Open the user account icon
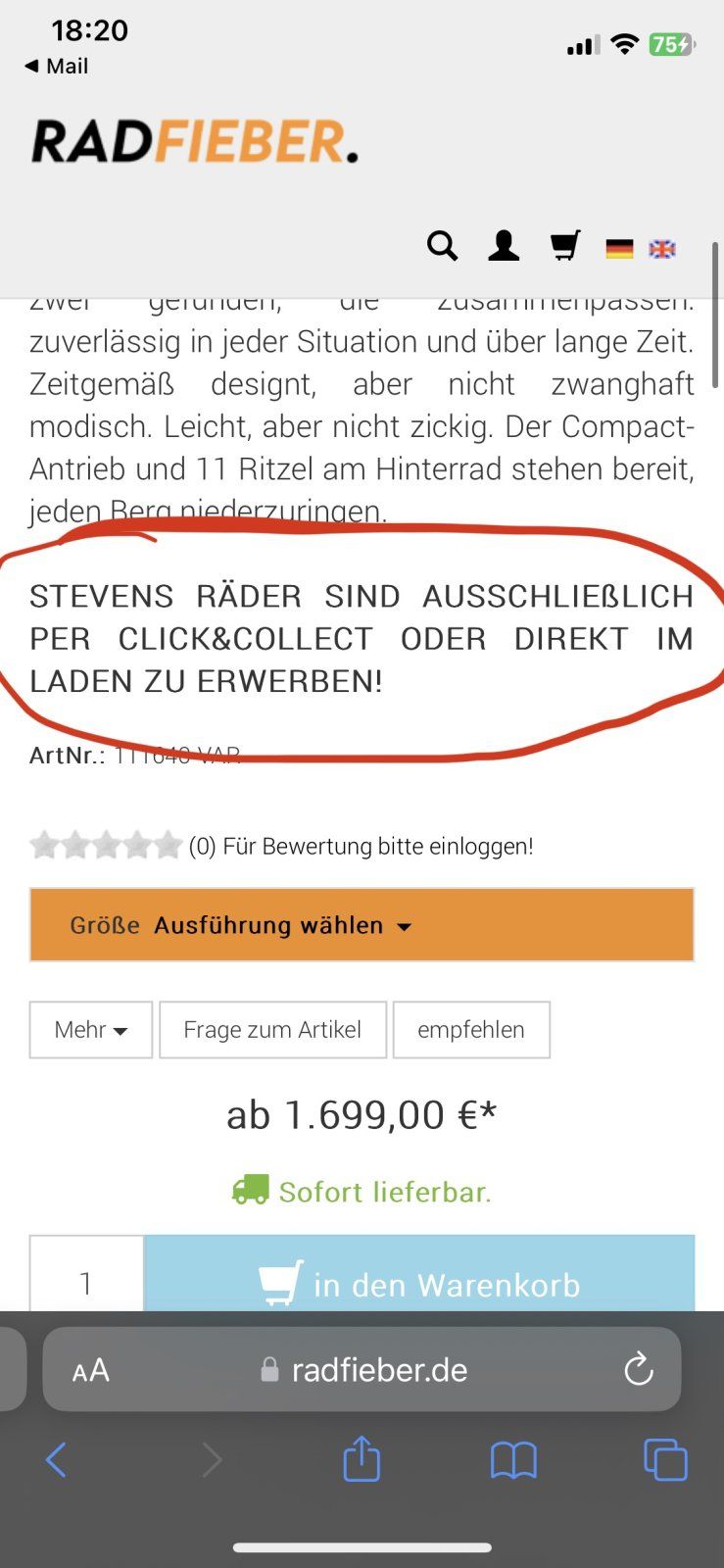This screenshot has height=1568, width=724. pos(504,246)
